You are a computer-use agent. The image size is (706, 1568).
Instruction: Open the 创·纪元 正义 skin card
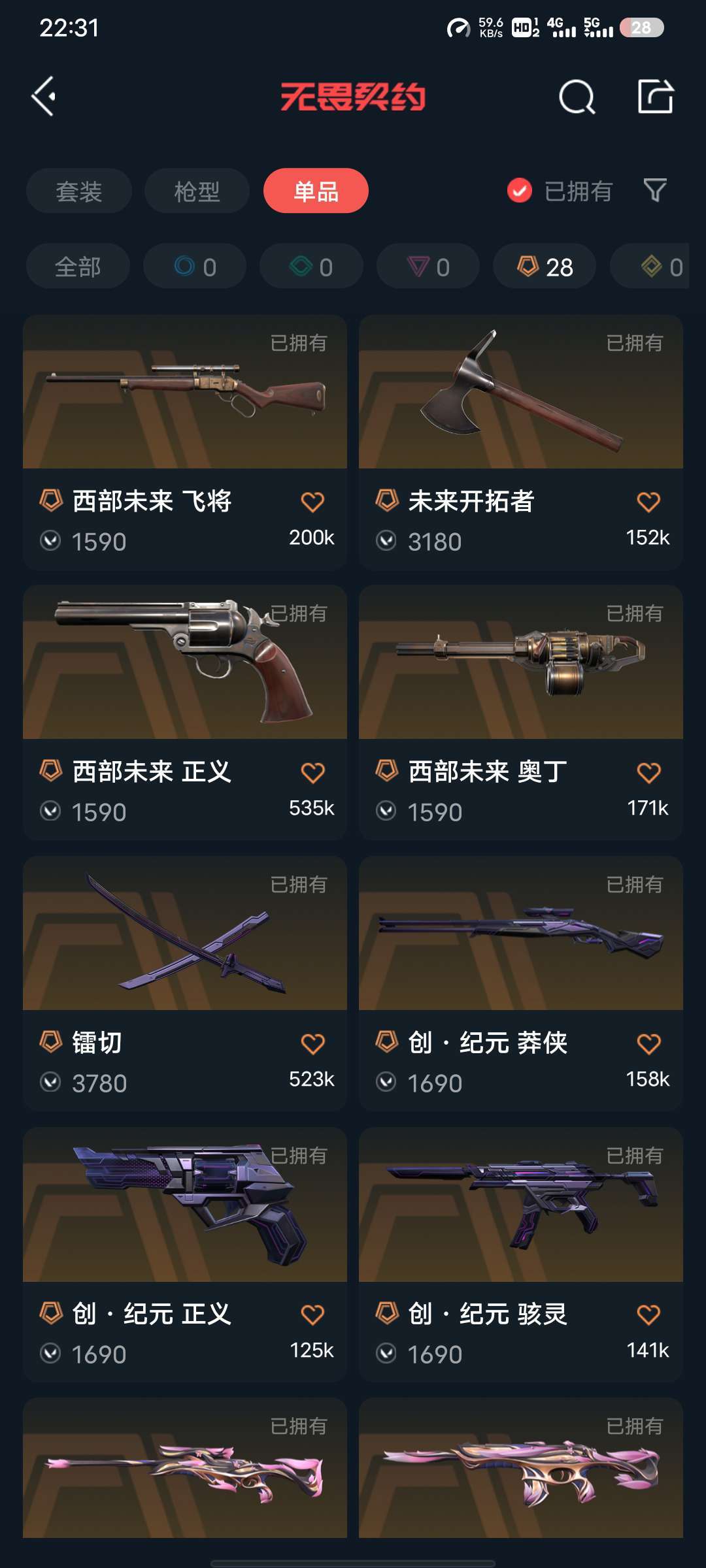(185, 1254)
